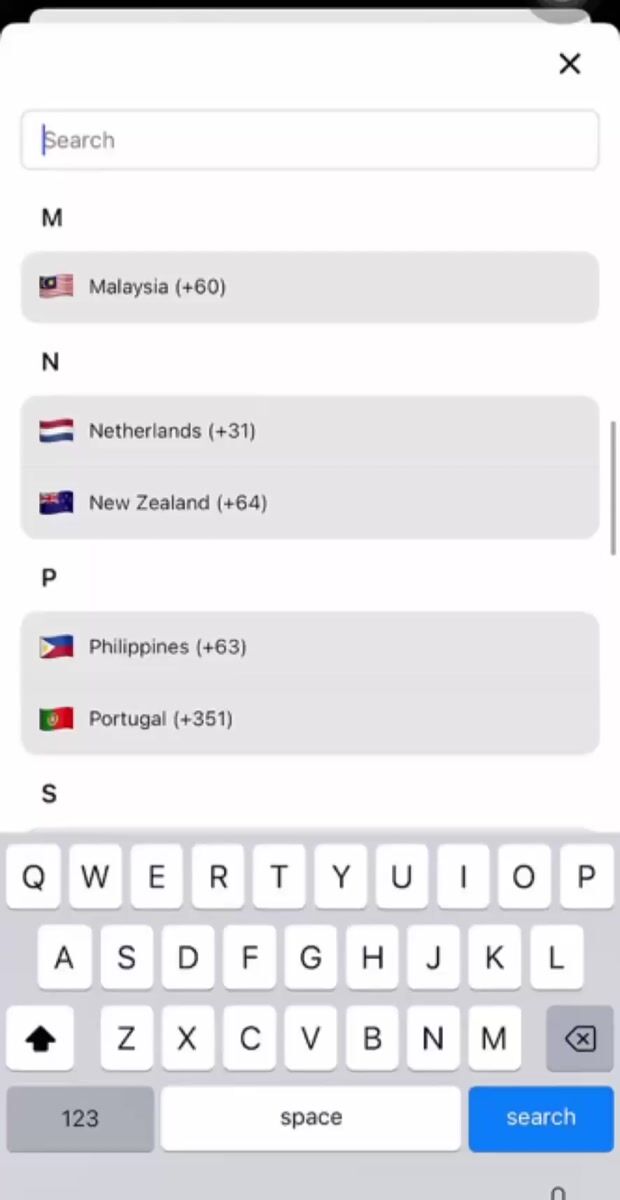This screenshot has width=620, height=1200.
Task: Select Malaysia (+60)
Action: click(310, 287)
